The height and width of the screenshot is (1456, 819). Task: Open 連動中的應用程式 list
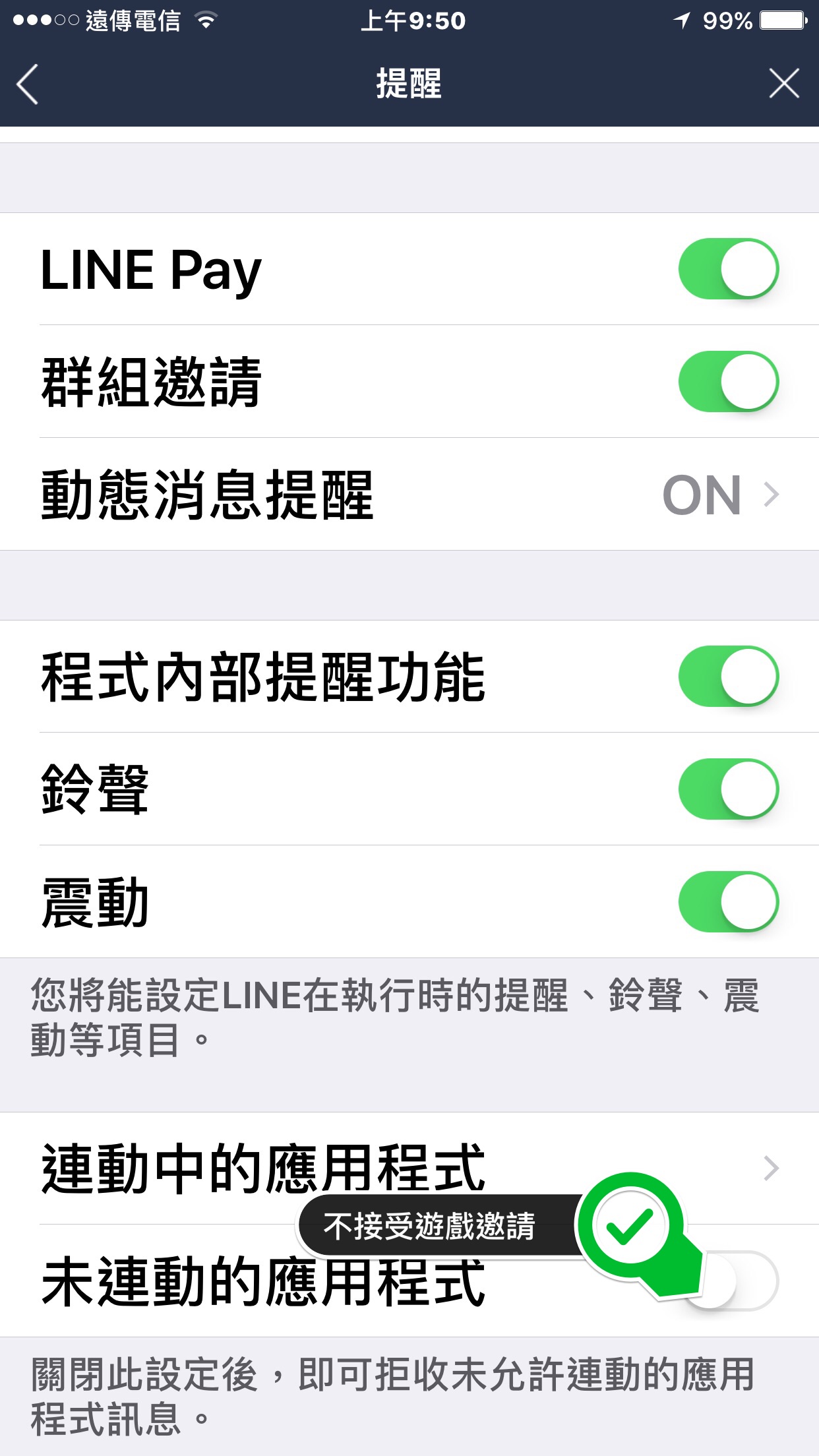pos(409,1168)
